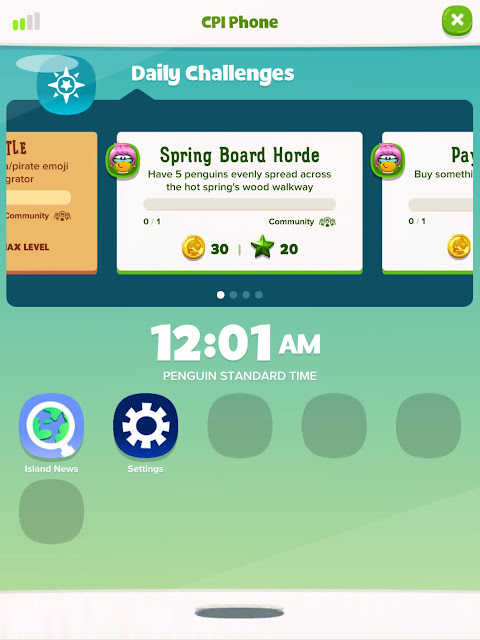Close the CPI Phone
480x640 pixels.
tap(457, 20)
